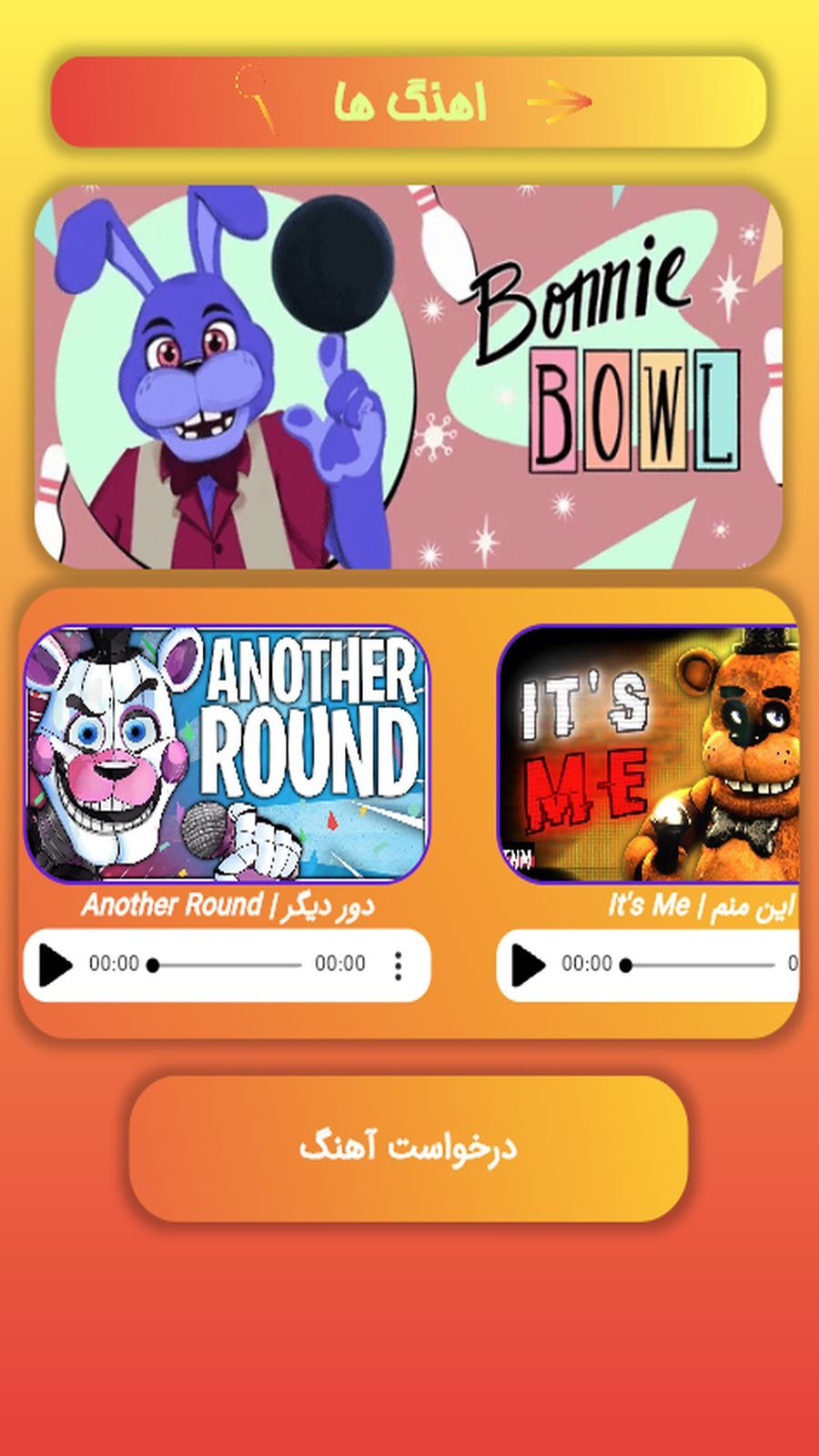Viewport: 819px width, 1456px height.
Task: Open Another Round player's three-dot menu
Action: tap(398, 966)
